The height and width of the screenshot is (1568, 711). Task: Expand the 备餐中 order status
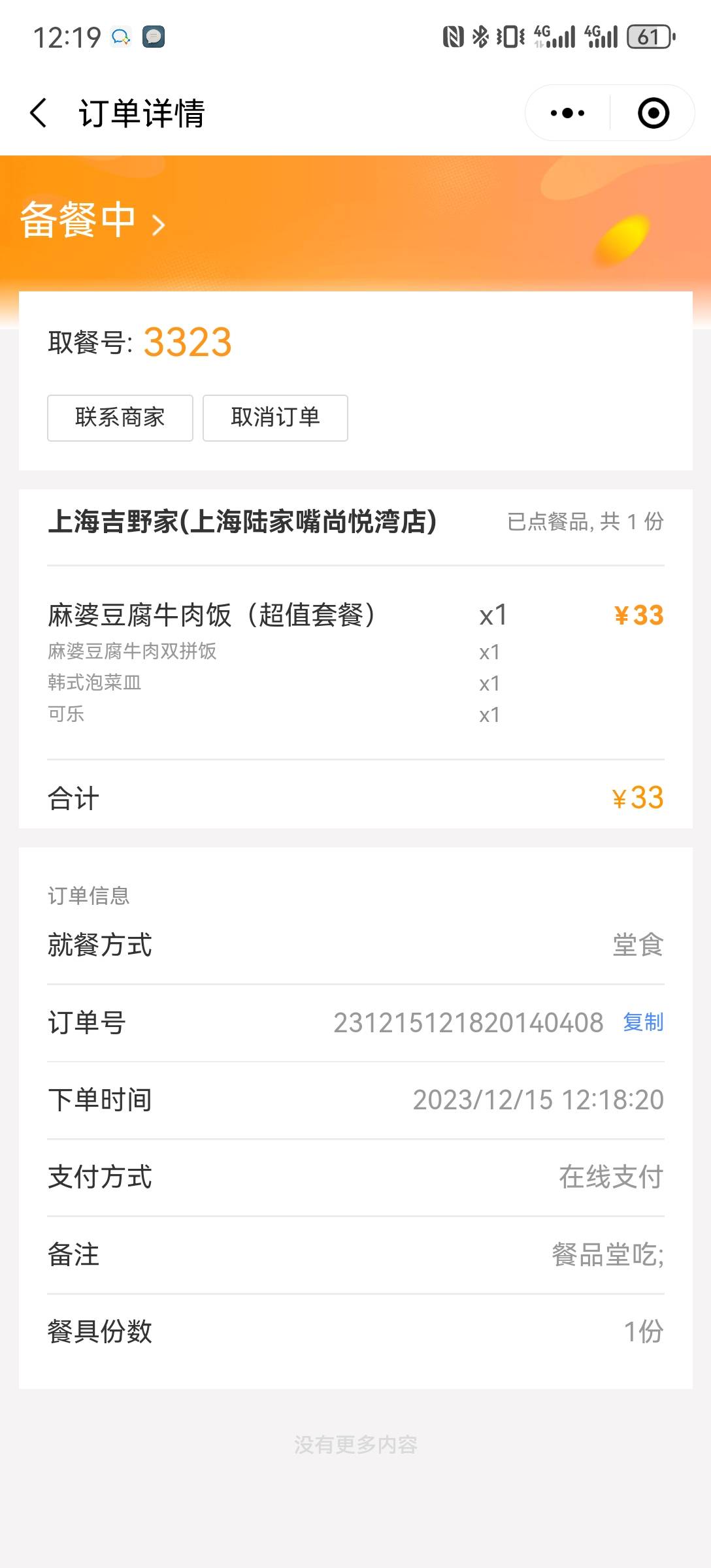92,220
